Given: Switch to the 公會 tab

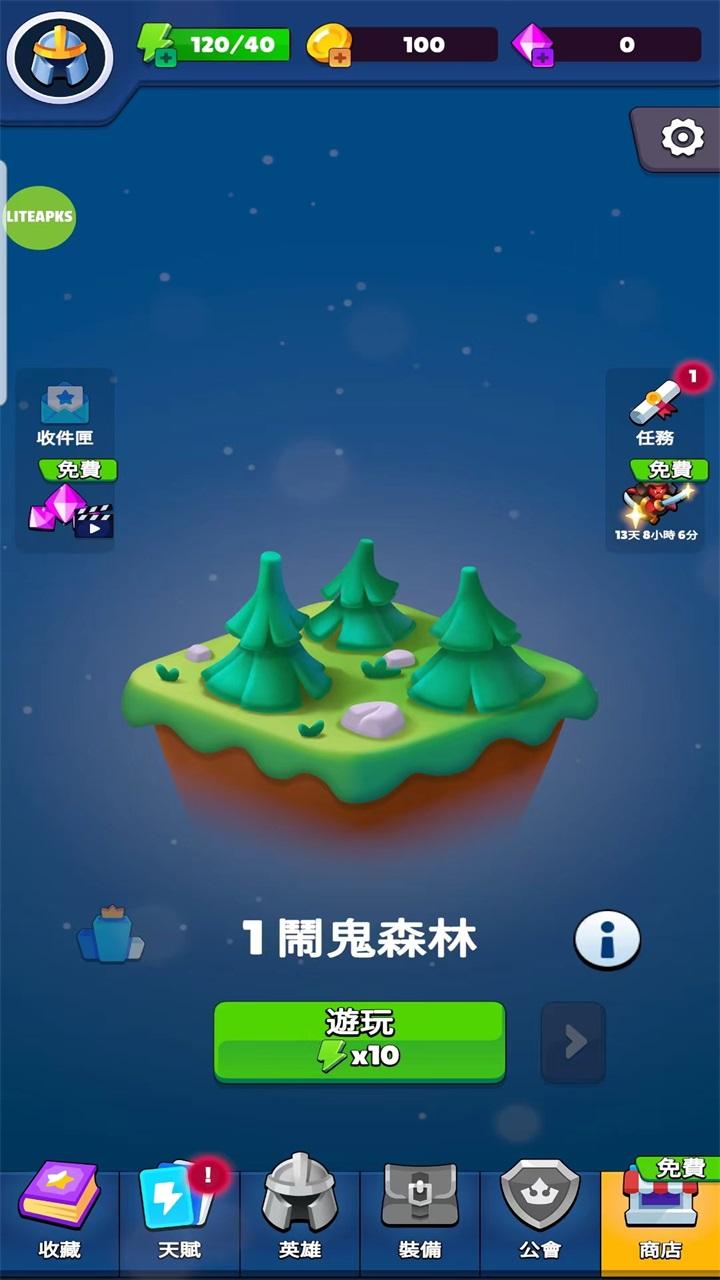Looking at the screenshot, I should point(539,1209).
